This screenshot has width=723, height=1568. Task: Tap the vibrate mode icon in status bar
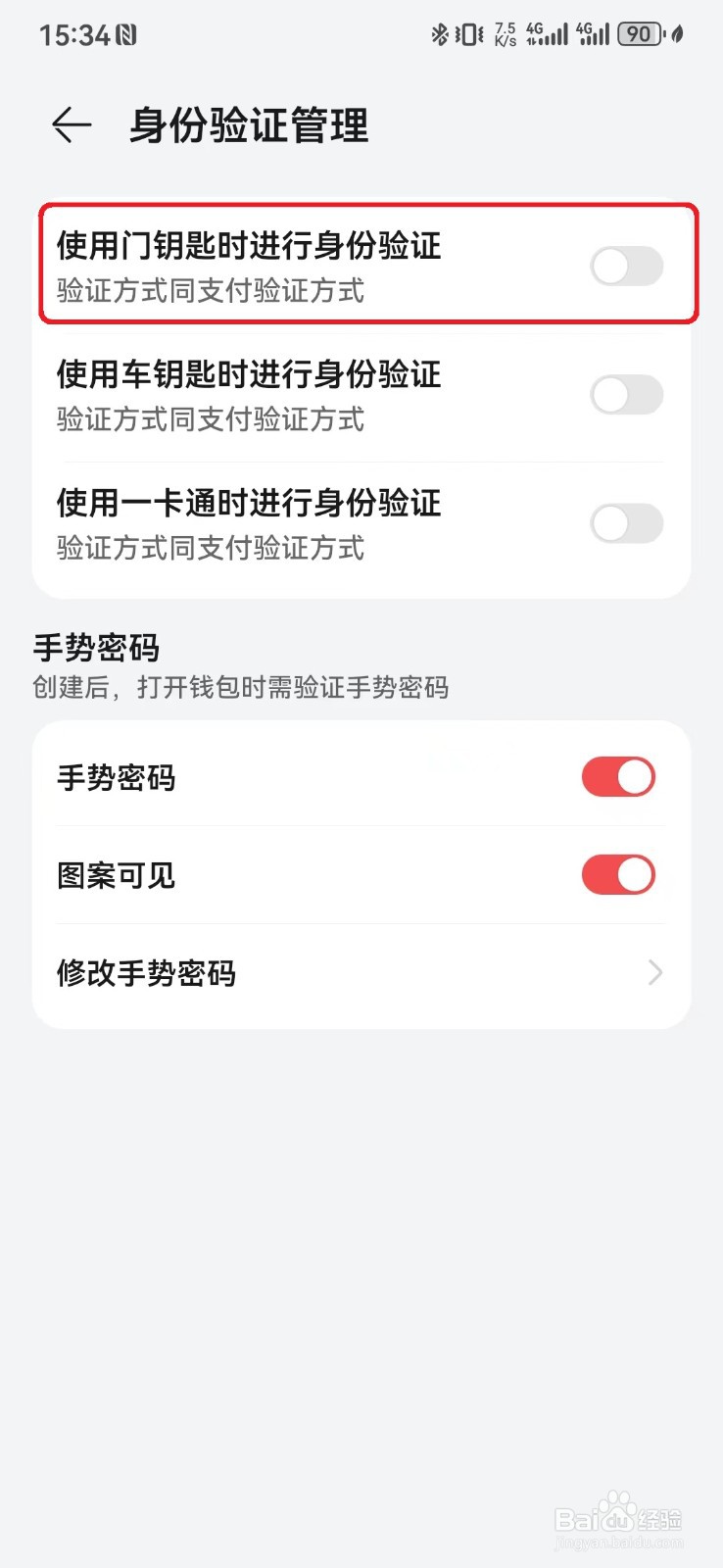467,32
